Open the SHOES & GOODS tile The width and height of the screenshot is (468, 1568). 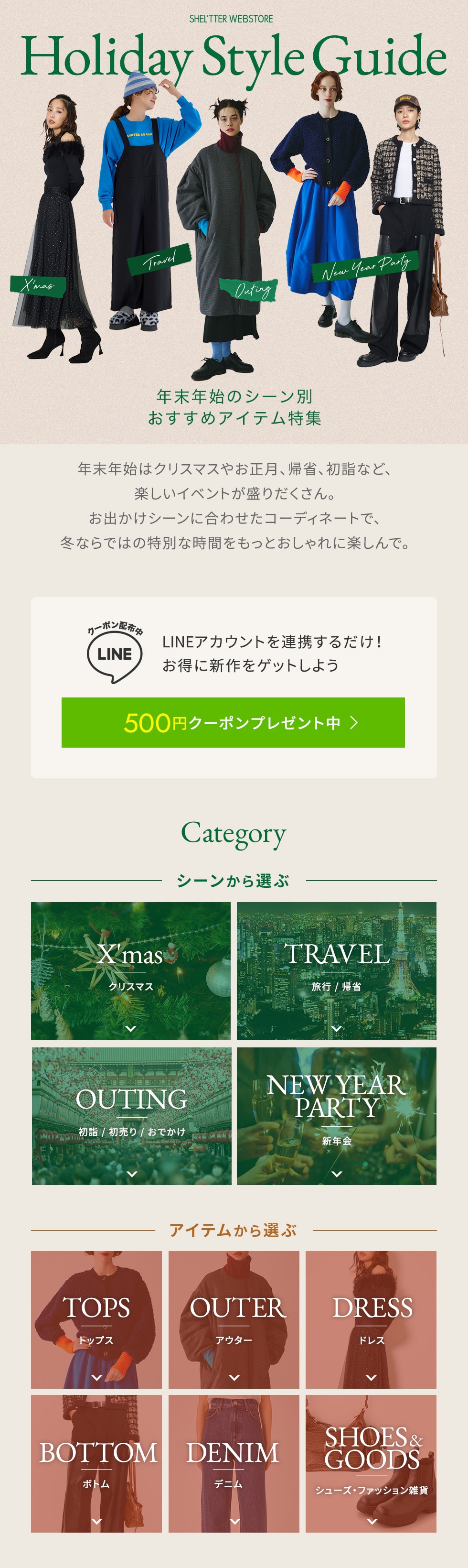(x=371, y=1463)
